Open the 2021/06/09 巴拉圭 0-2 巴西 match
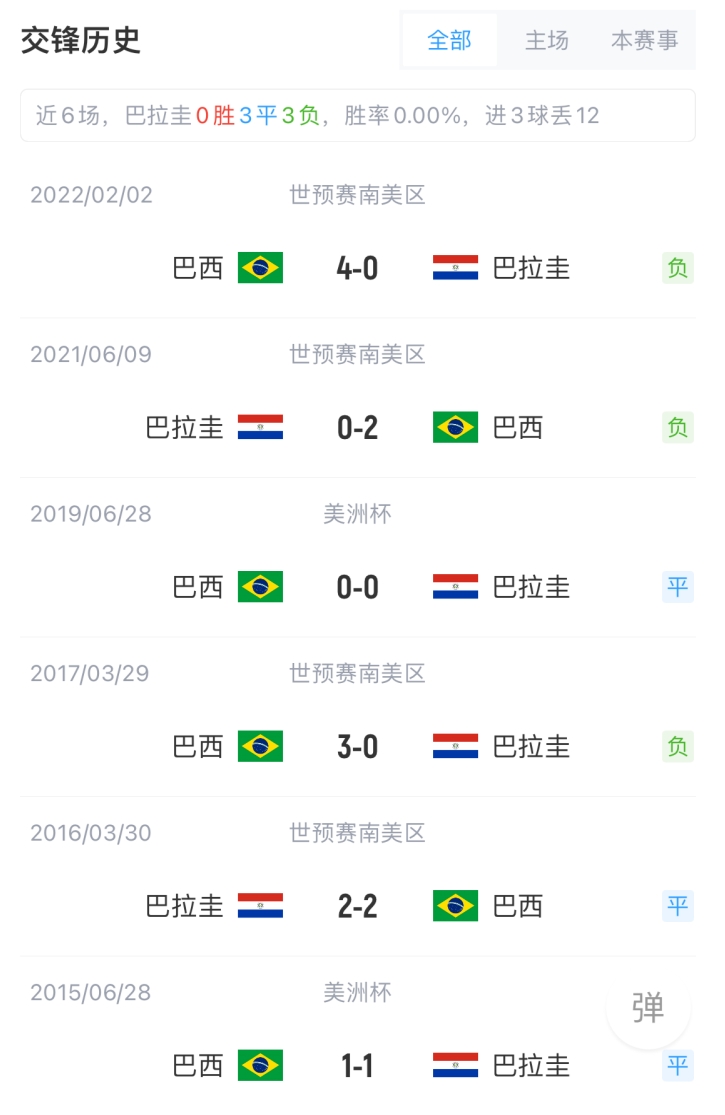The width and height of the screenshot is (725, 1115). [x=357, y=428]
